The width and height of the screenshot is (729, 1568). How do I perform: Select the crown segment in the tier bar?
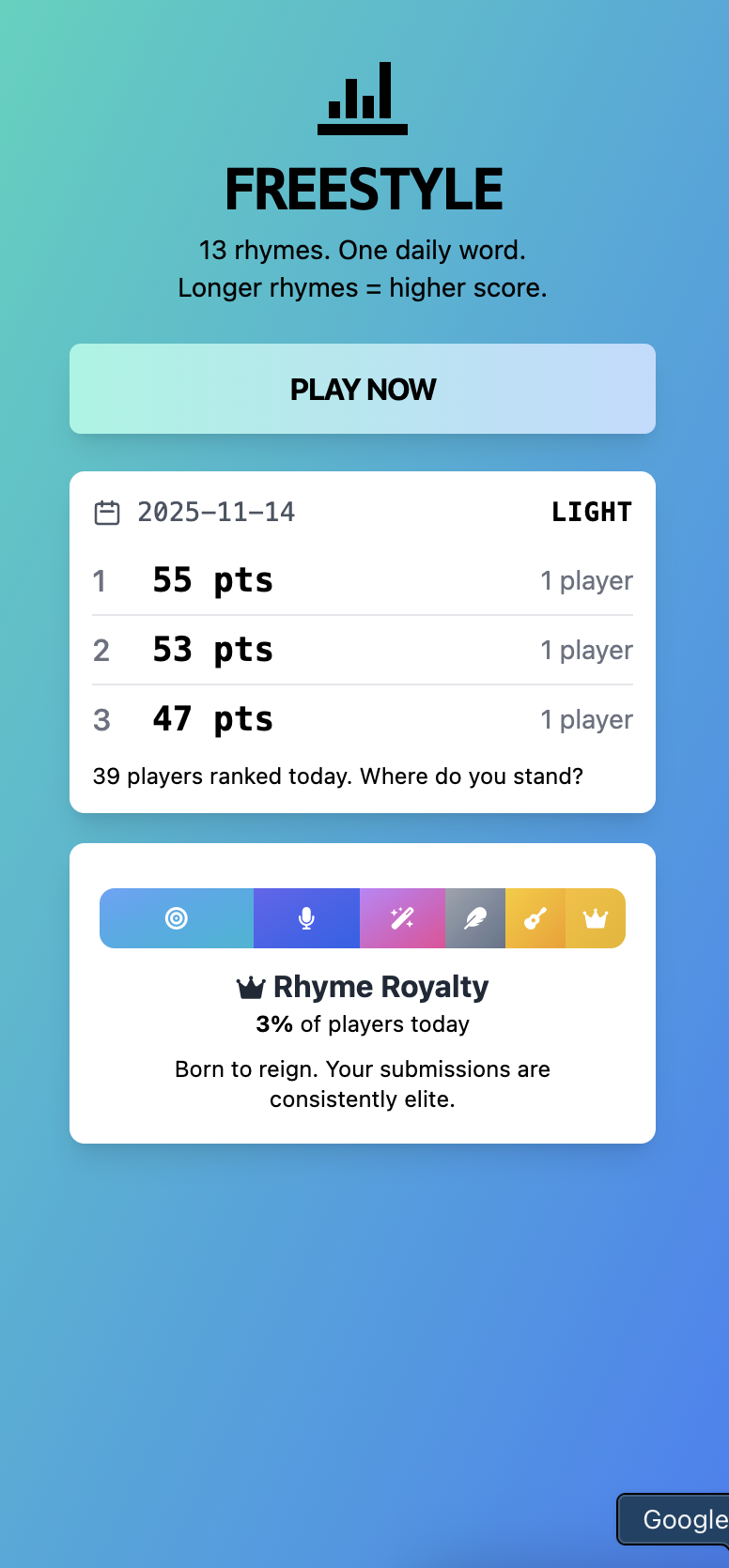(596, 918)
